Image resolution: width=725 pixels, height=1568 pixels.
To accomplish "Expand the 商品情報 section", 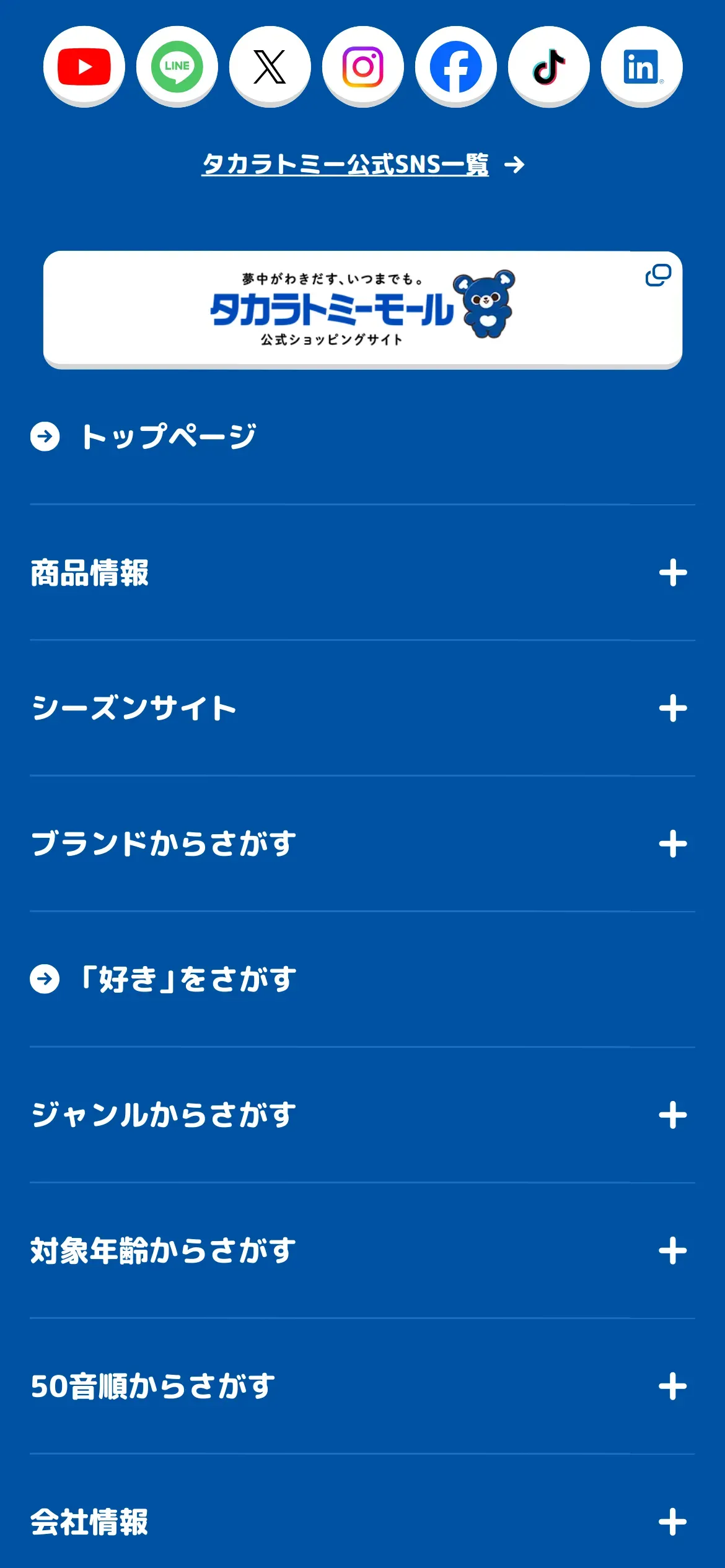I will pyautogui.click(x=673, y=573).
